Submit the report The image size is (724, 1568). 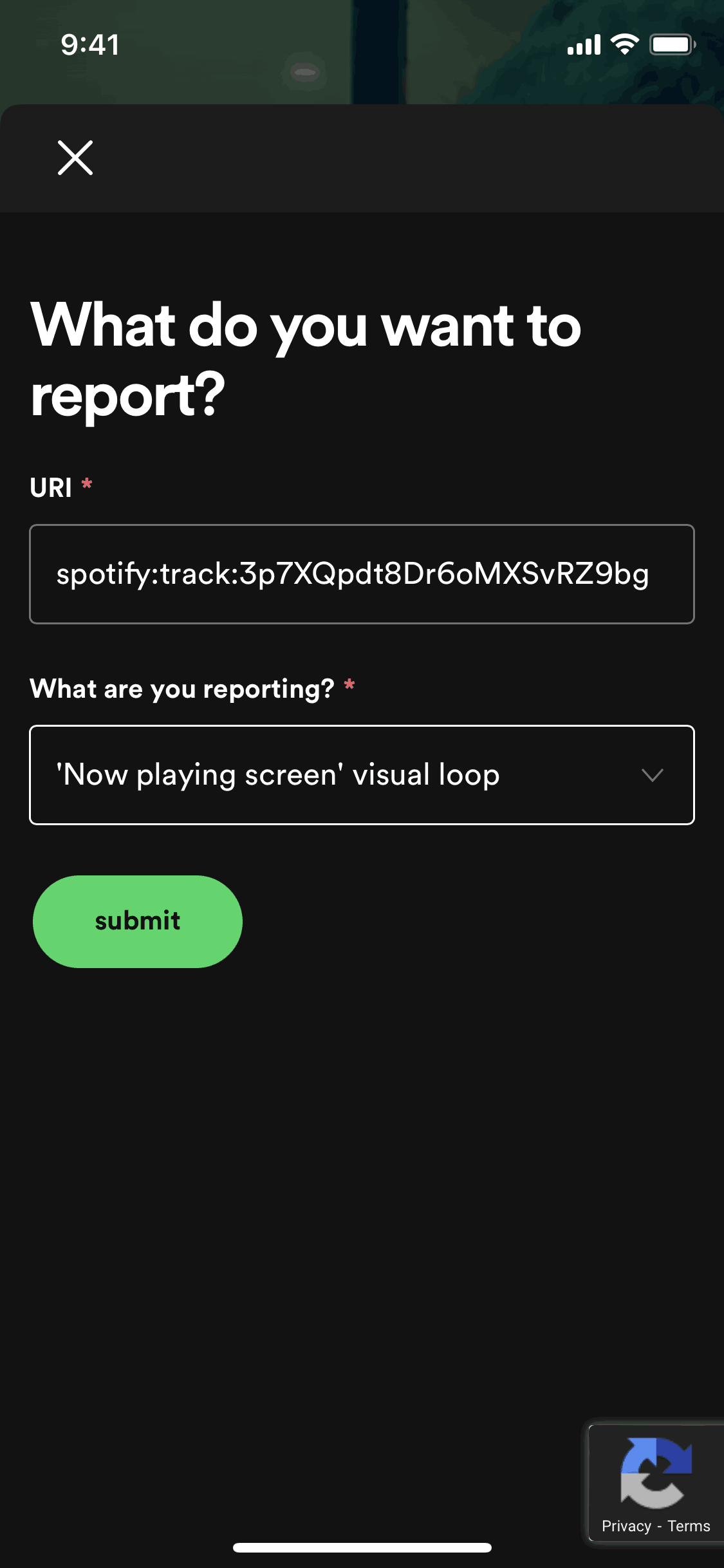click(138, 921)
